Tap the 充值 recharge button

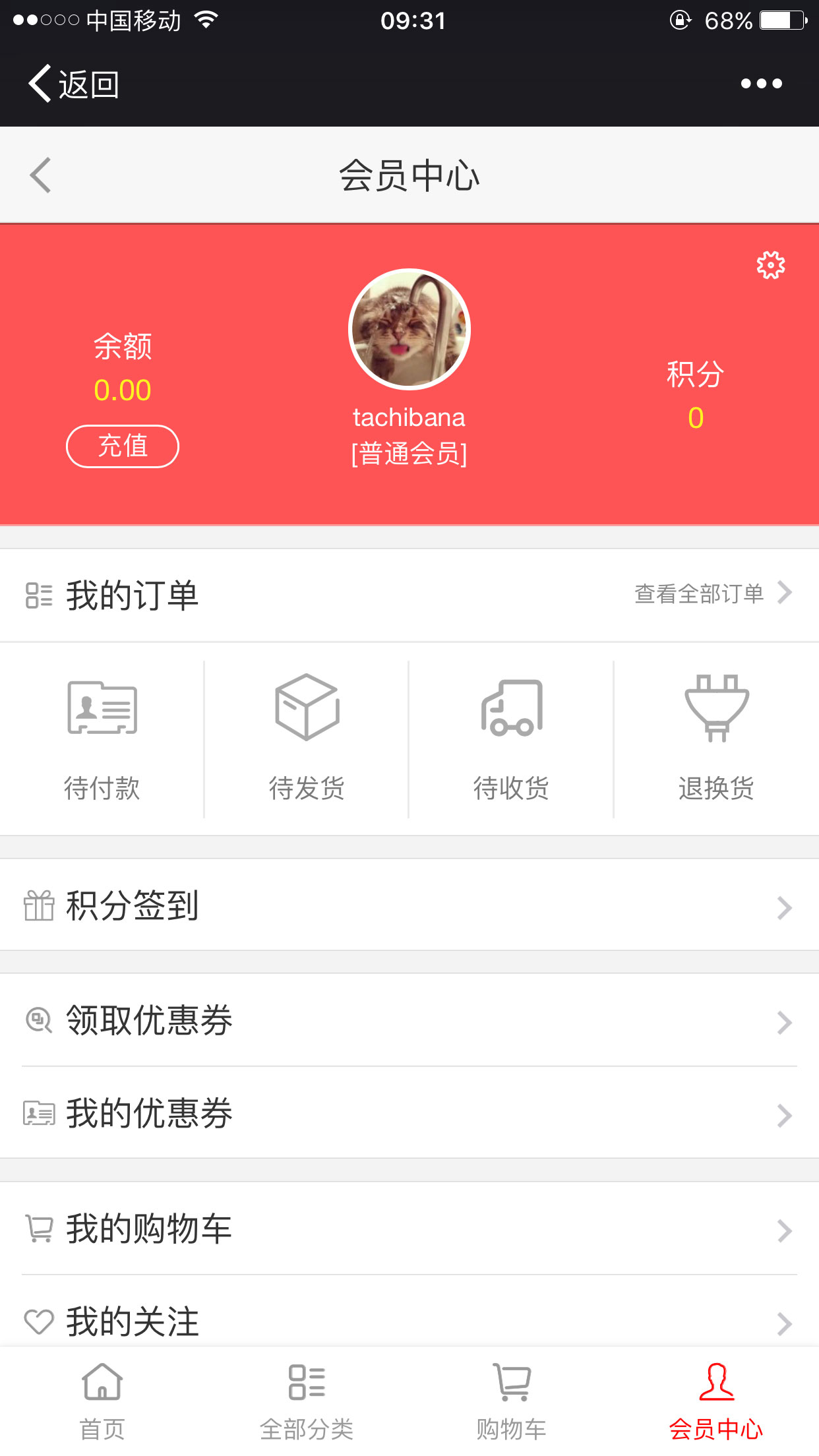(123, 446)
